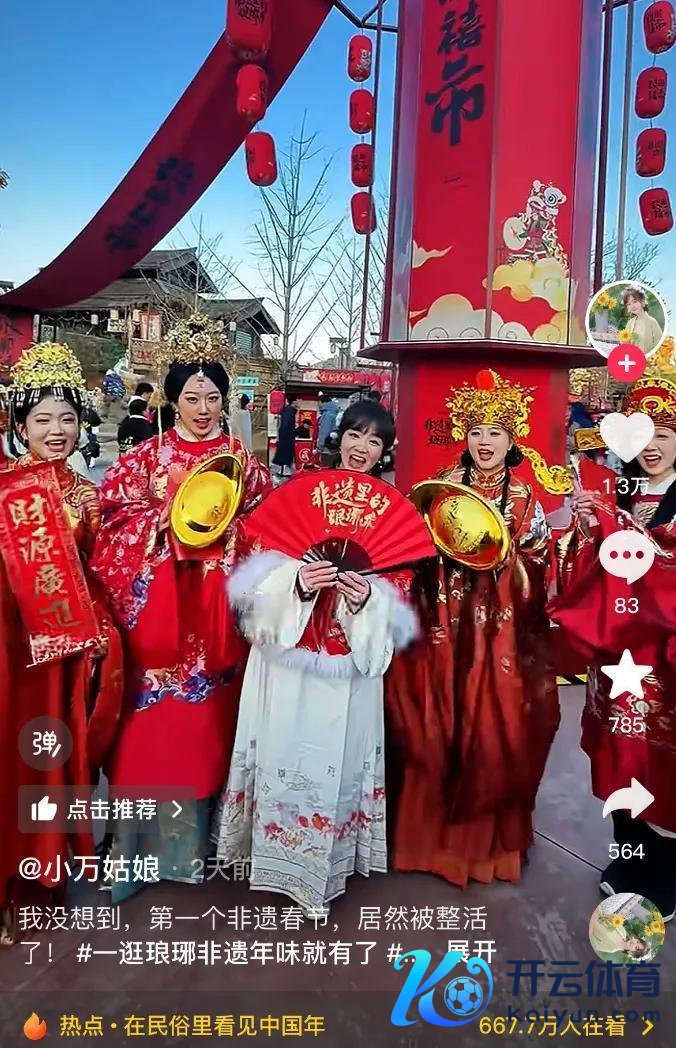
Task: Like this video with the heart
Action: pos(627,437)
